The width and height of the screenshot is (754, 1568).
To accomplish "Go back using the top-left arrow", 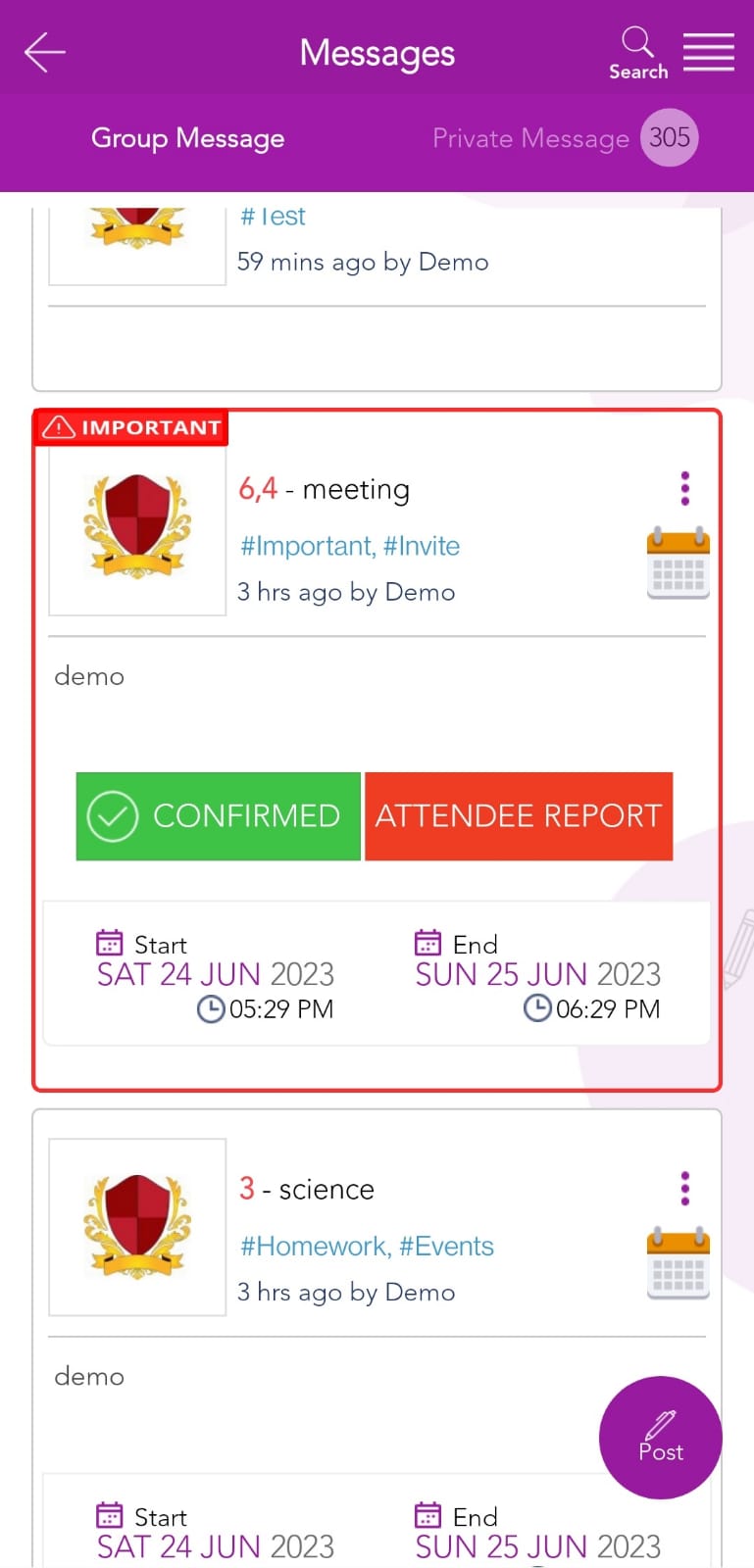I will tap(44, 53).
